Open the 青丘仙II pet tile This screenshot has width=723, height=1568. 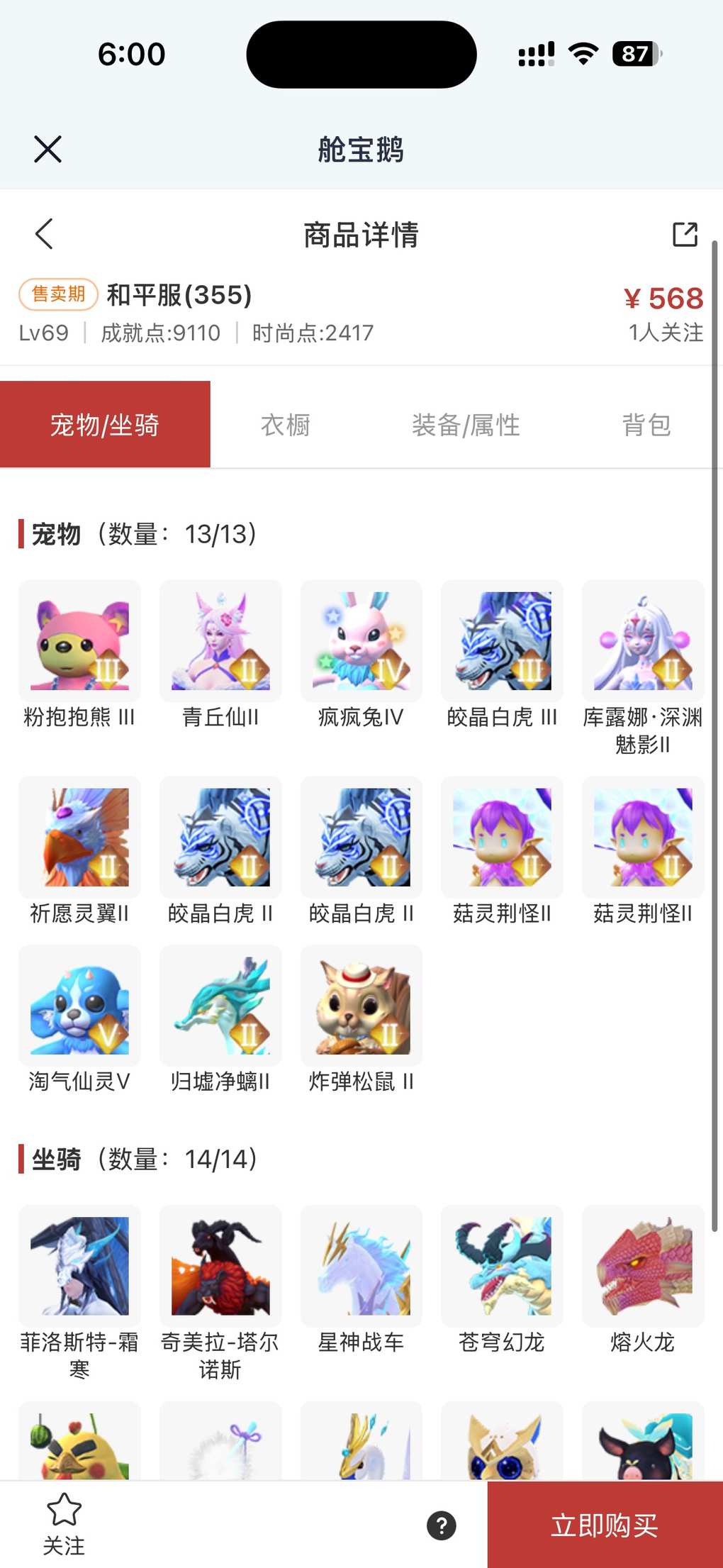(x=220, y=641)
